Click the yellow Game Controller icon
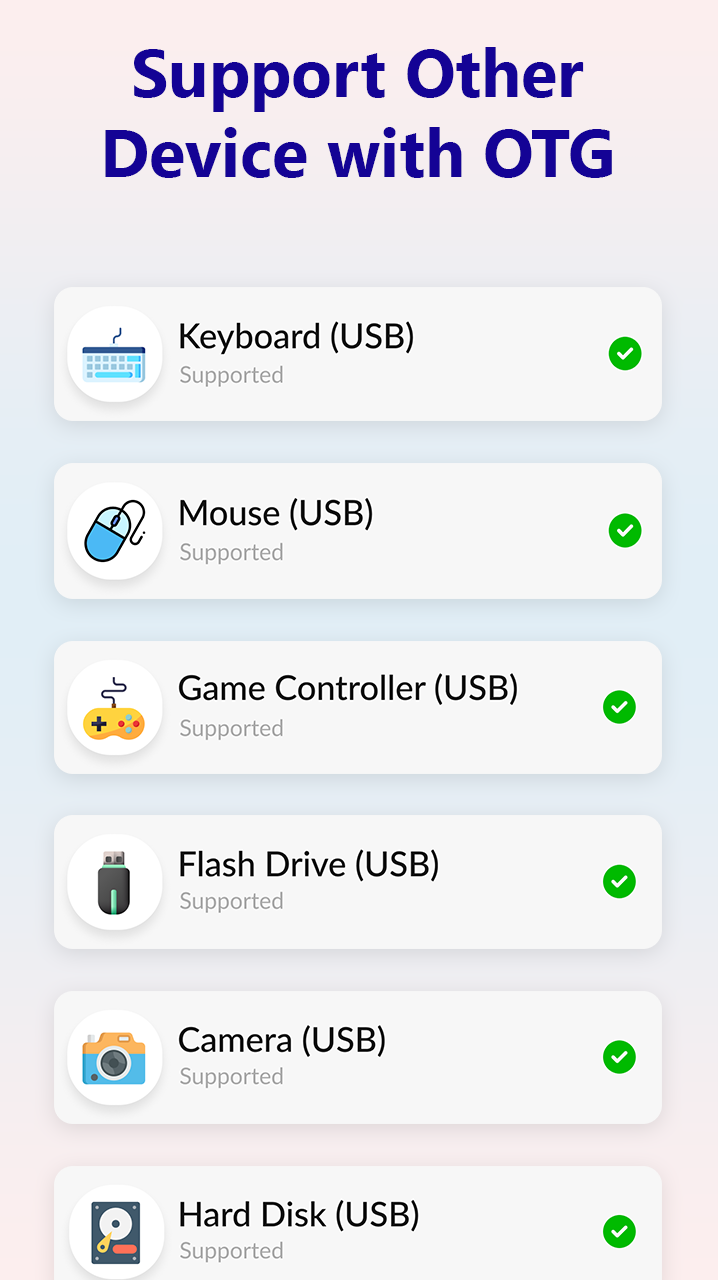 tap(114, 707)
